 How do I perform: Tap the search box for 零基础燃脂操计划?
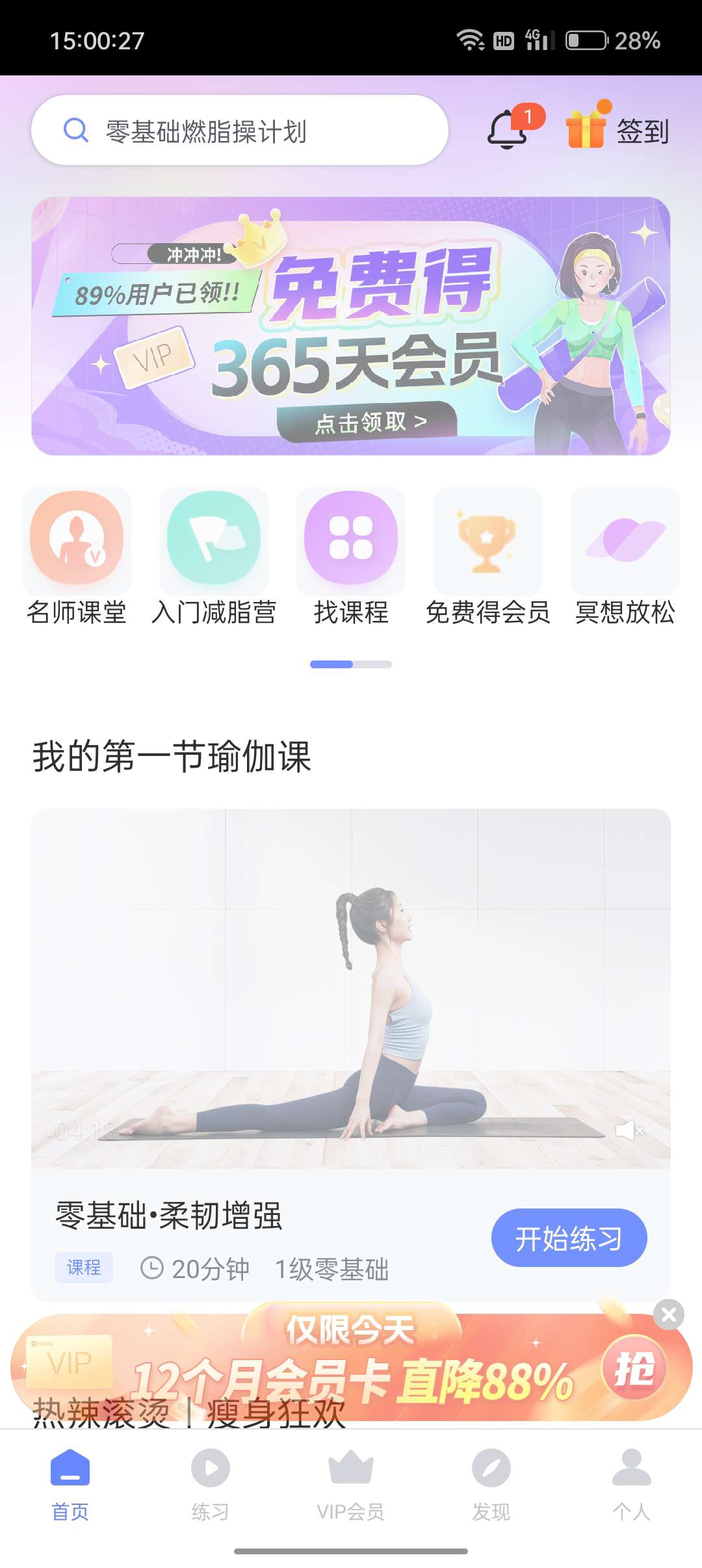239,131
